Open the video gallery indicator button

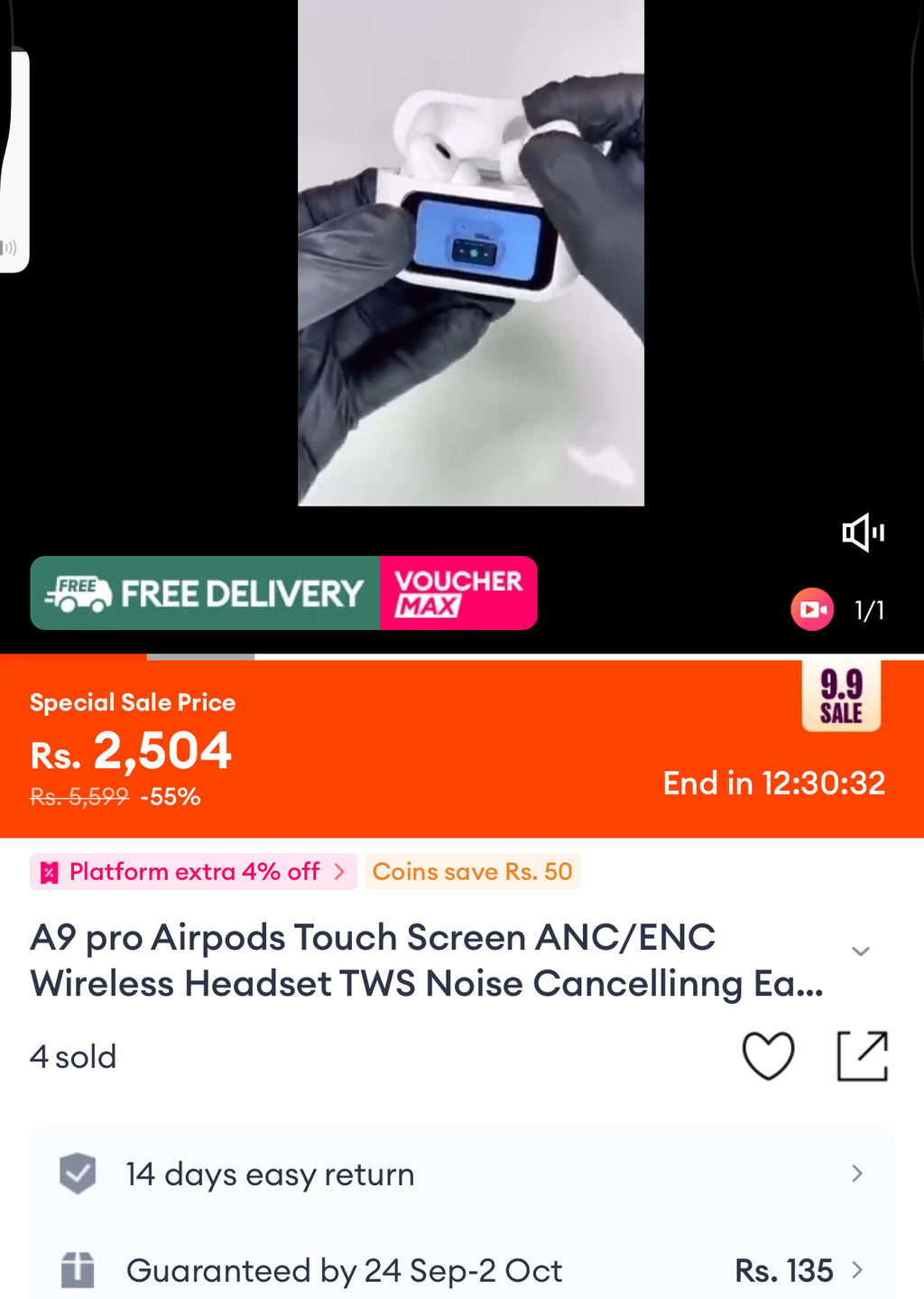point(812,609)
